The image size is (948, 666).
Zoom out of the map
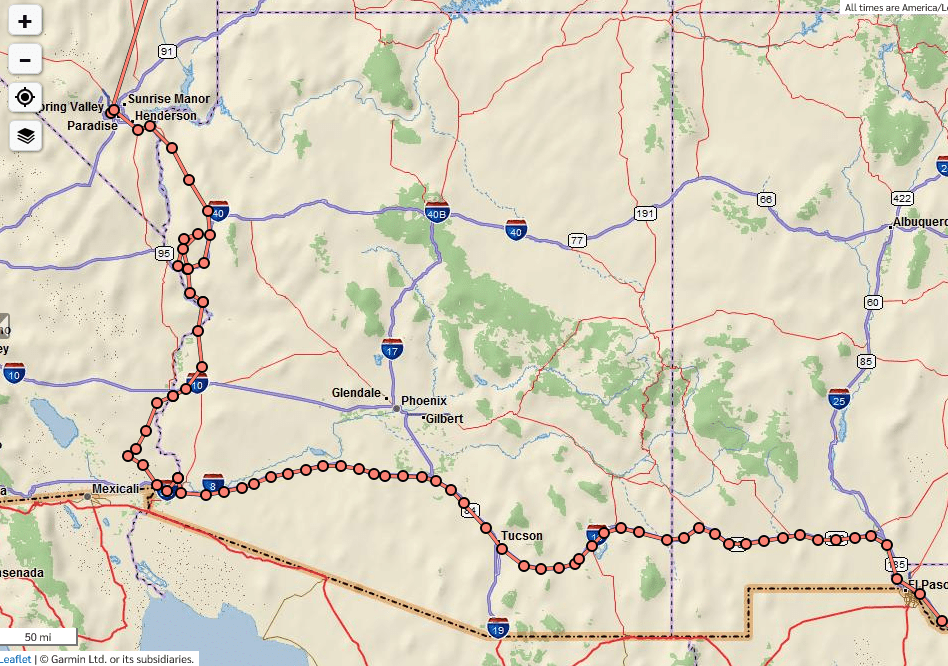coord(25,59)
